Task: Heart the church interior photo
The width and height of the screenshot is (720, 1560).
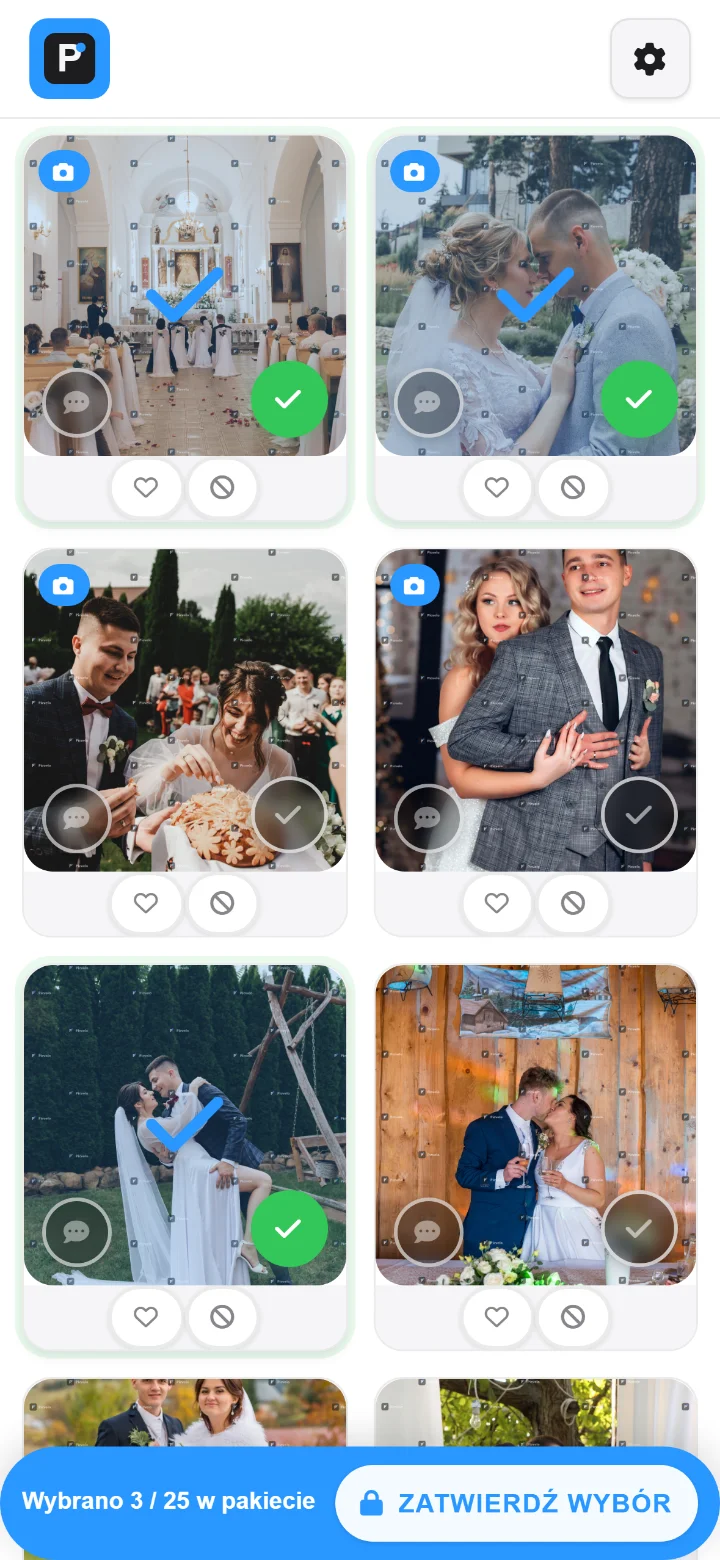Action: click(x=146, y=488)
